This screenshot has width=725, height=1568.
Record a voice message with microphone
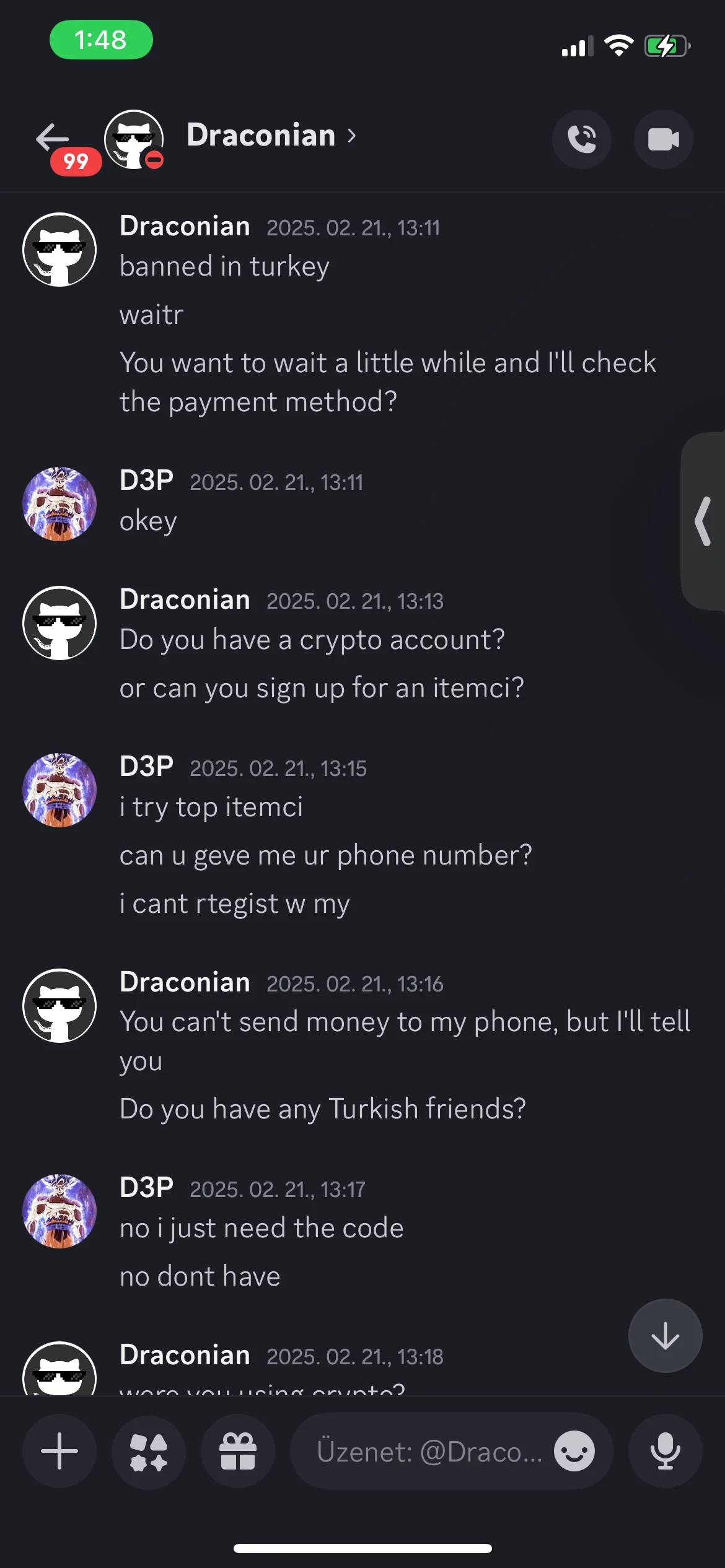click(x=666, y=1451)
